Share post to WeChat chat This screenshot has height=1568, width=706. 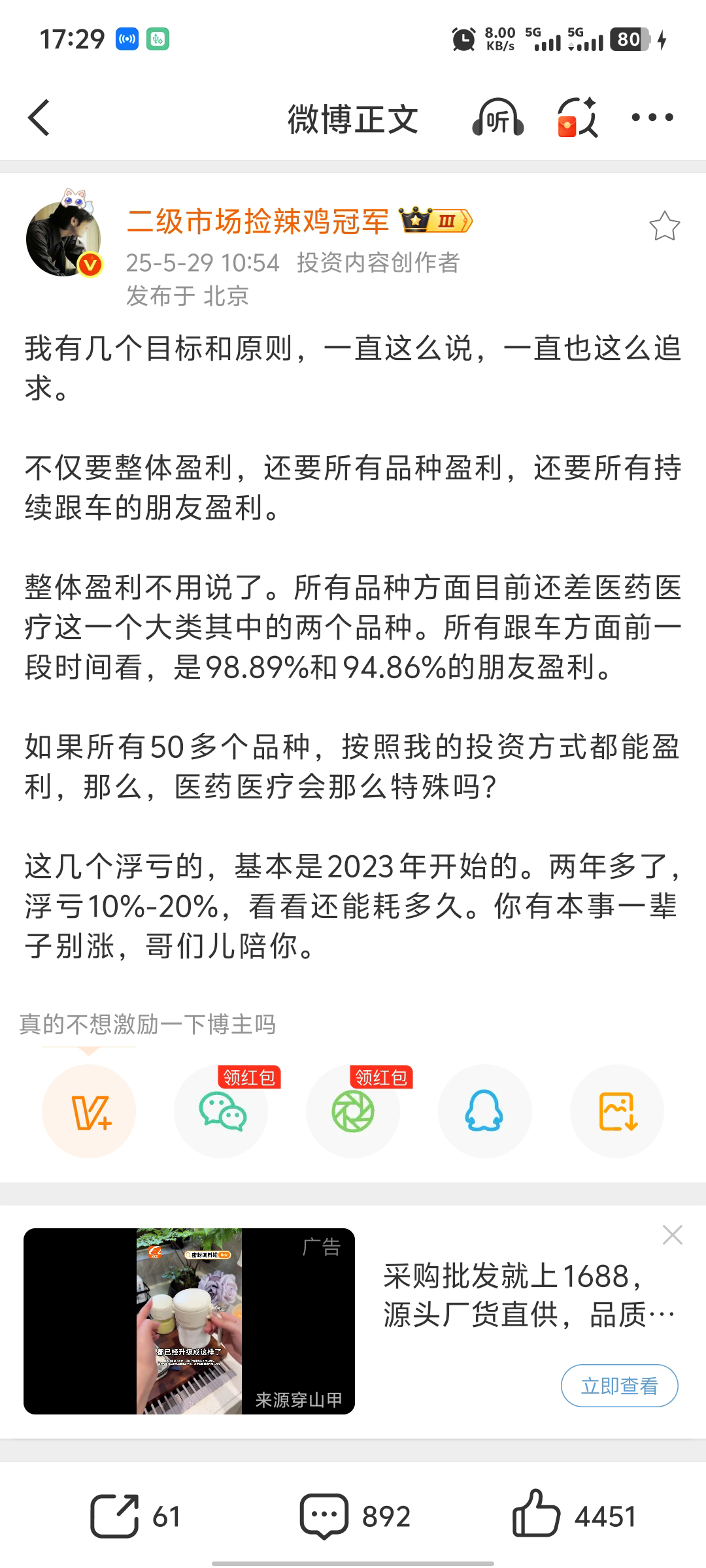[221, 1111]
